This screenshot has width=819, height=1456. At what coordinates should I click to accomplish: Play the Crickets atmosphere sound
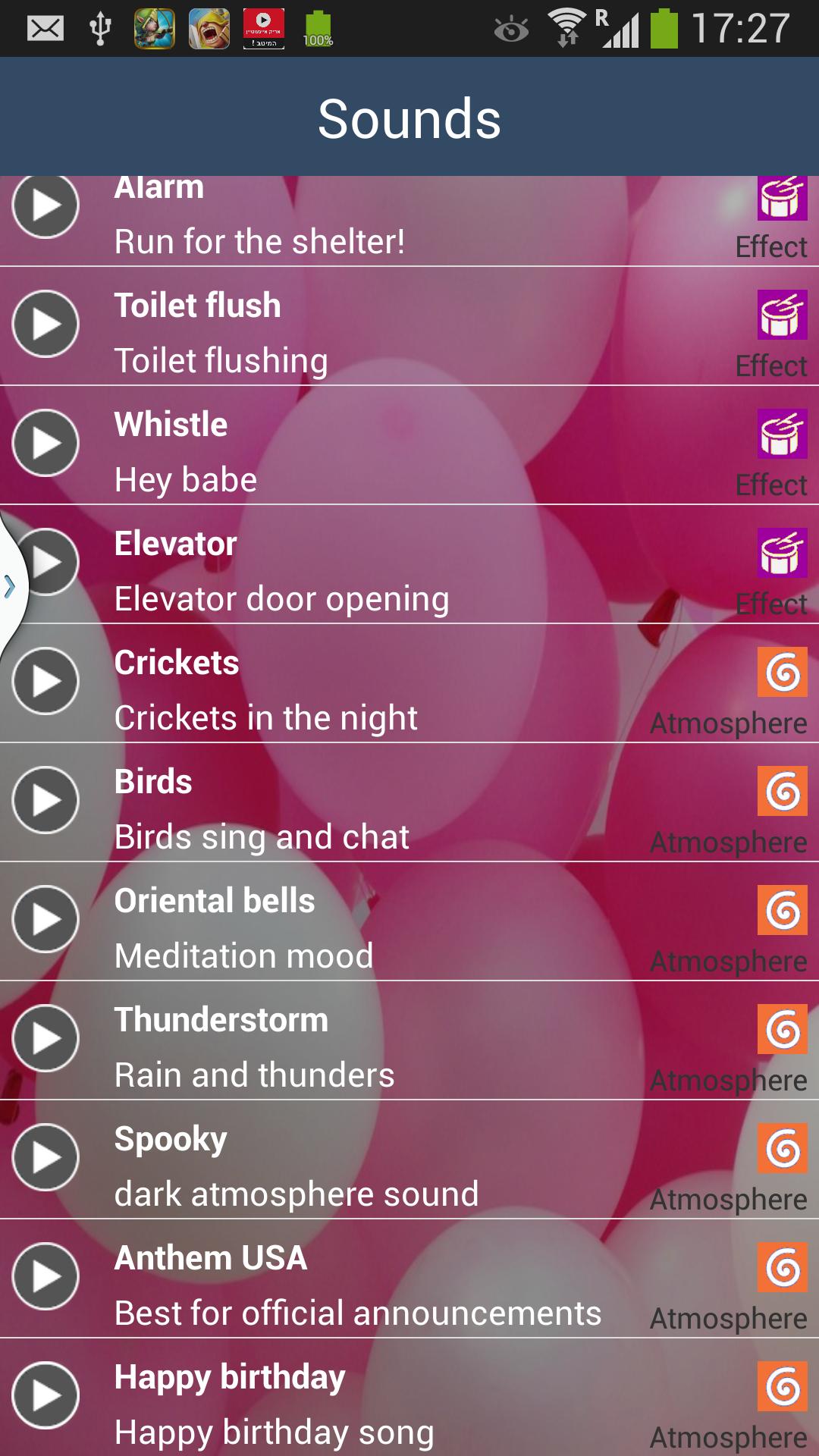point(45,682)
